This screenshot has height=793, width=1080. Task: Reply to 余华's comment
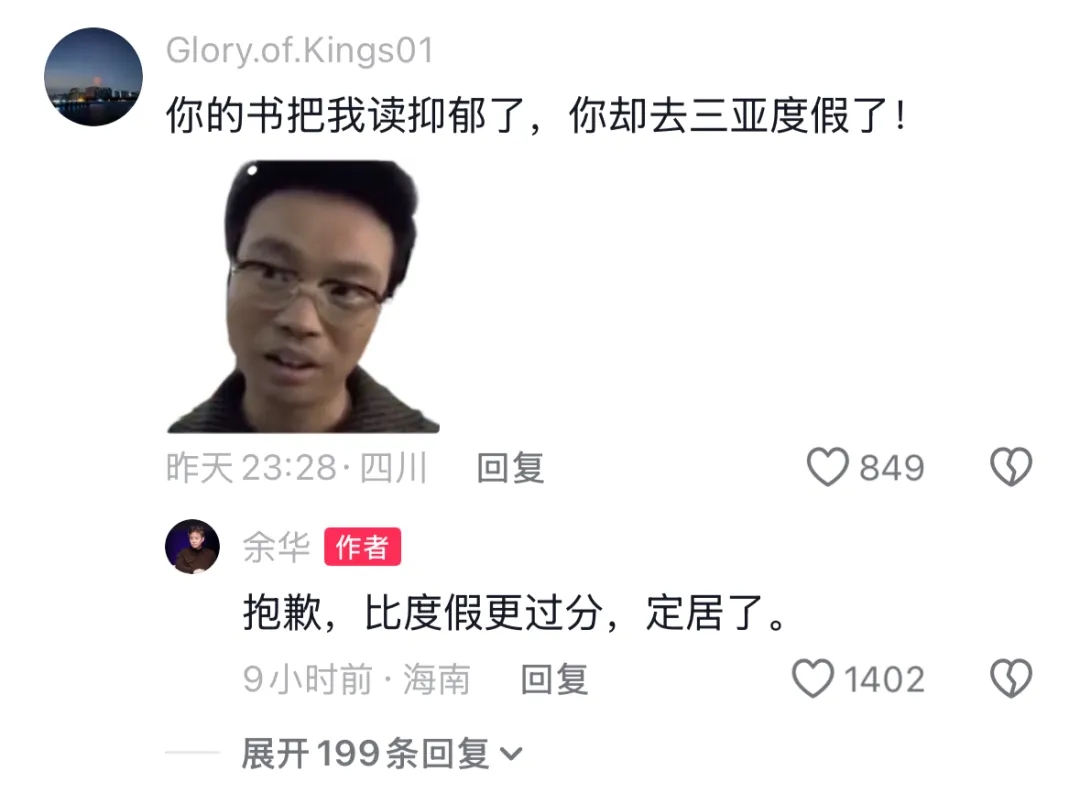pyautogui.click(x=554, y=680)
